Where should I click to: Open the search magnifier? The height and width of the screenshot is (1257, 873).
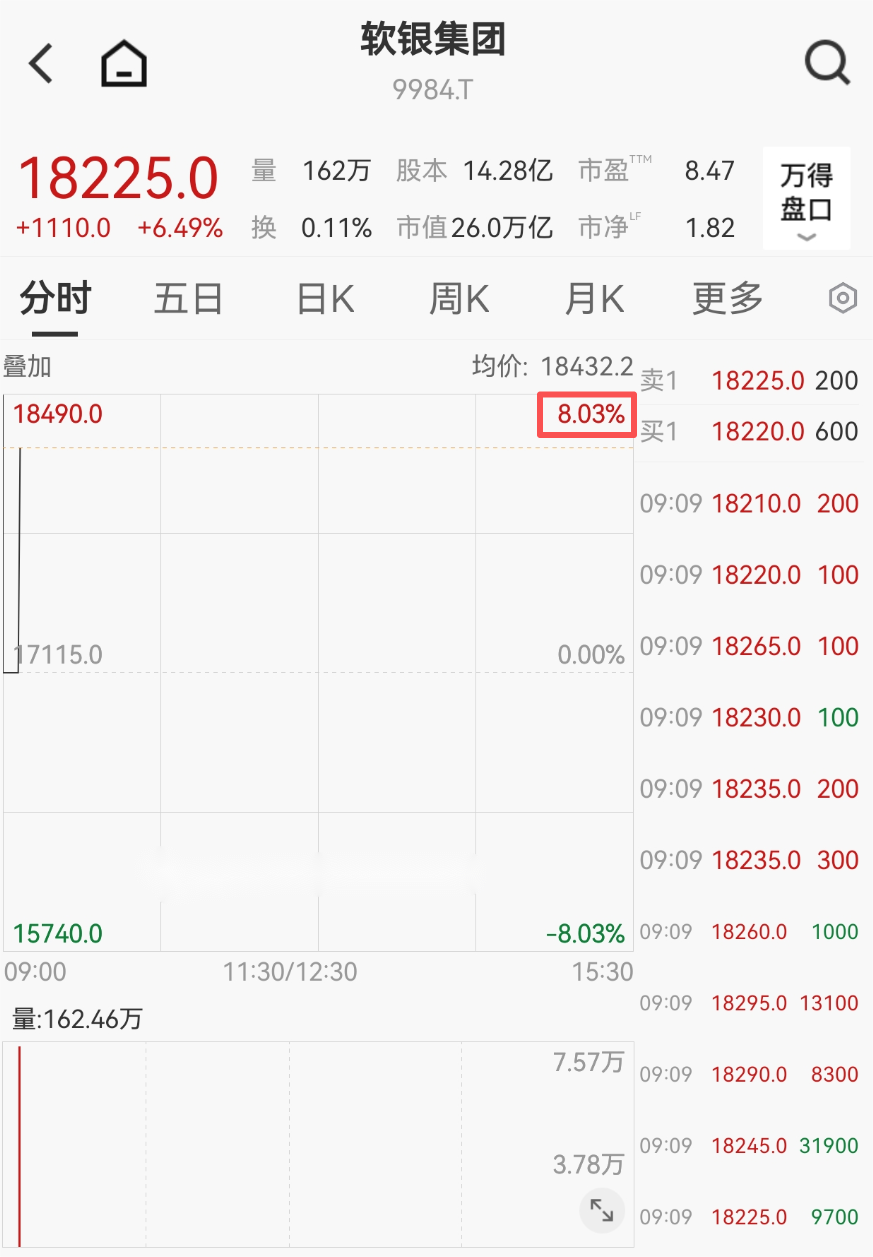click(x=827, y=64)
